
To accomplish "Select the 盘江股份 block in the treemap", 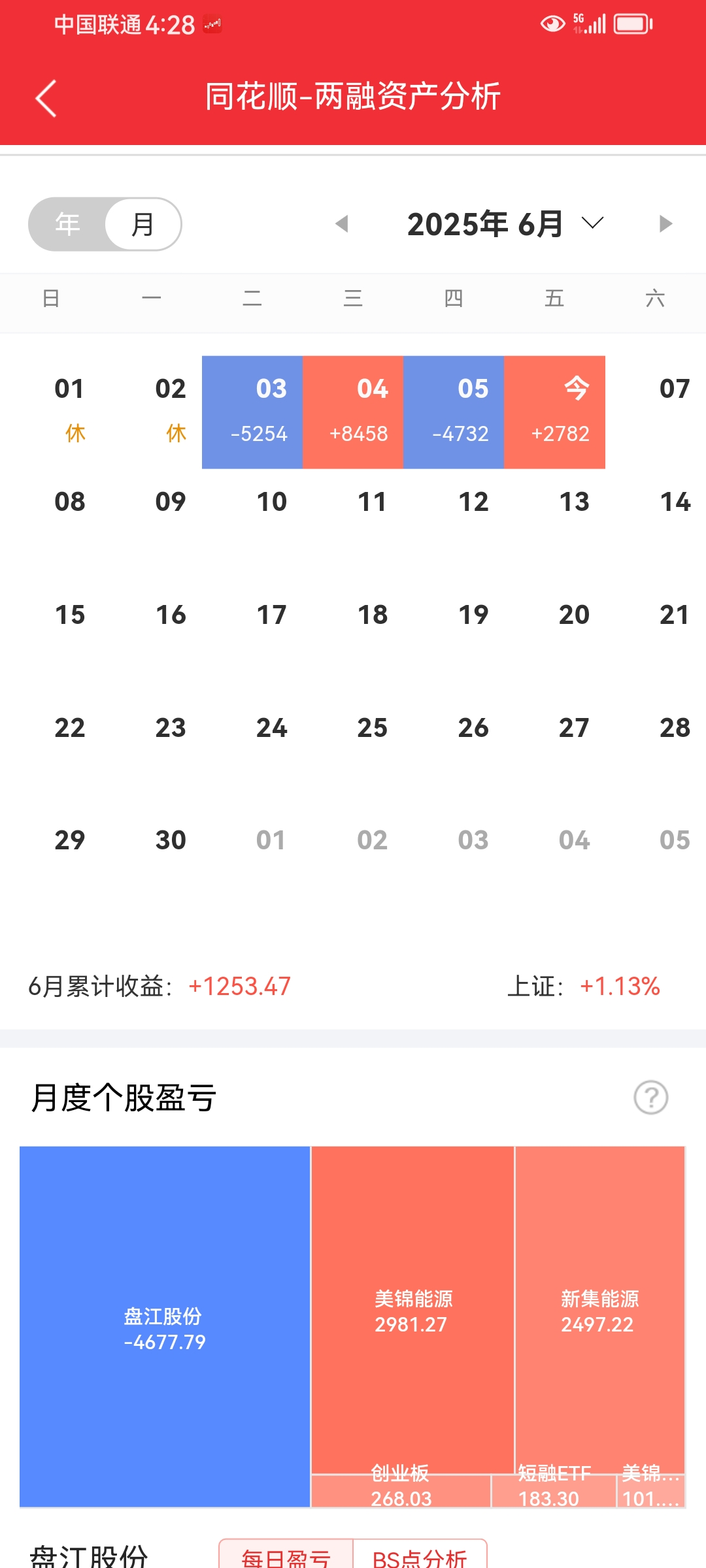I will [165, 1326].
